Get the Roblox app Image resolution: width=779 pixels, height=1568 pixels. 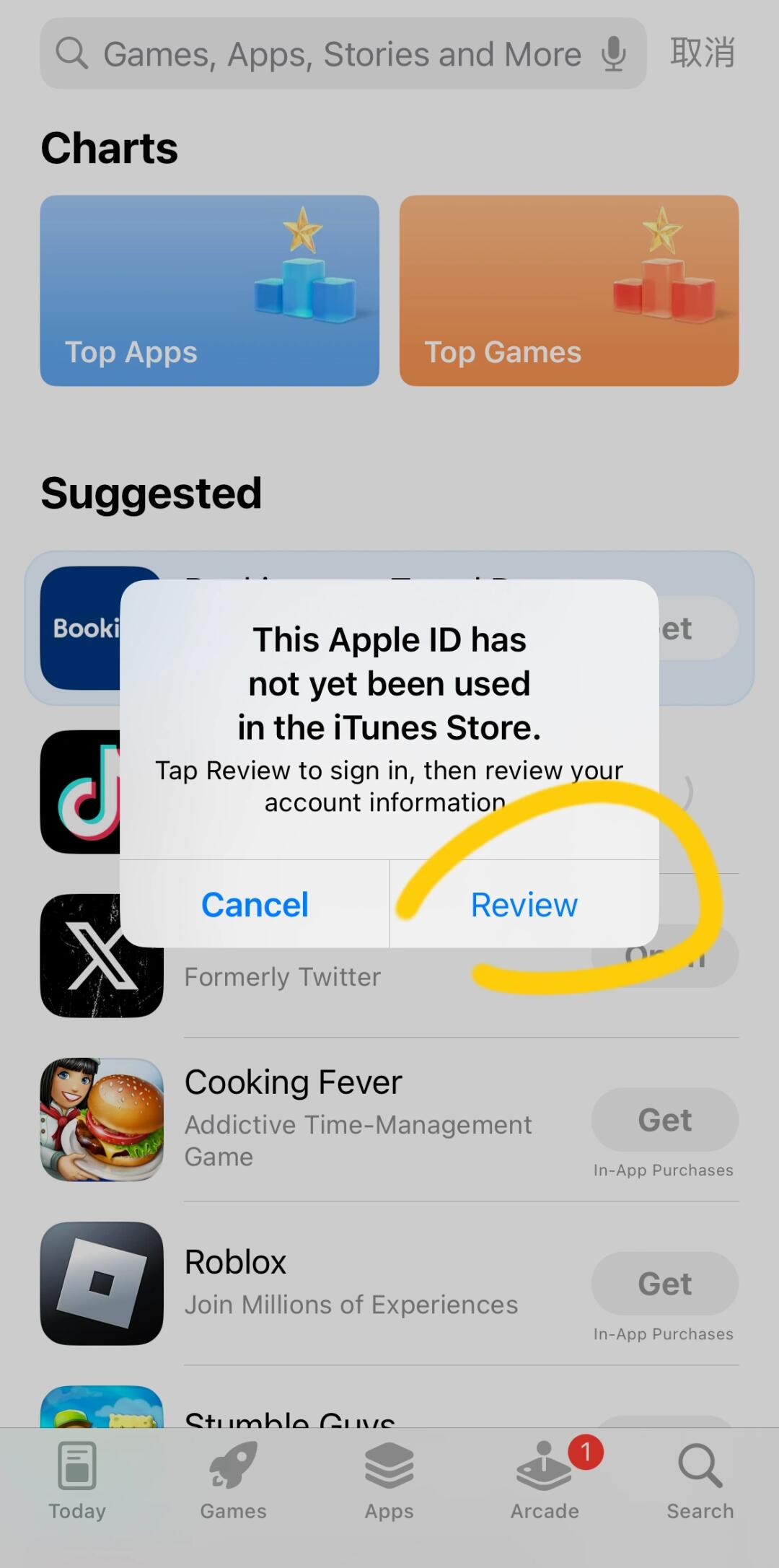coord(664,1284)
